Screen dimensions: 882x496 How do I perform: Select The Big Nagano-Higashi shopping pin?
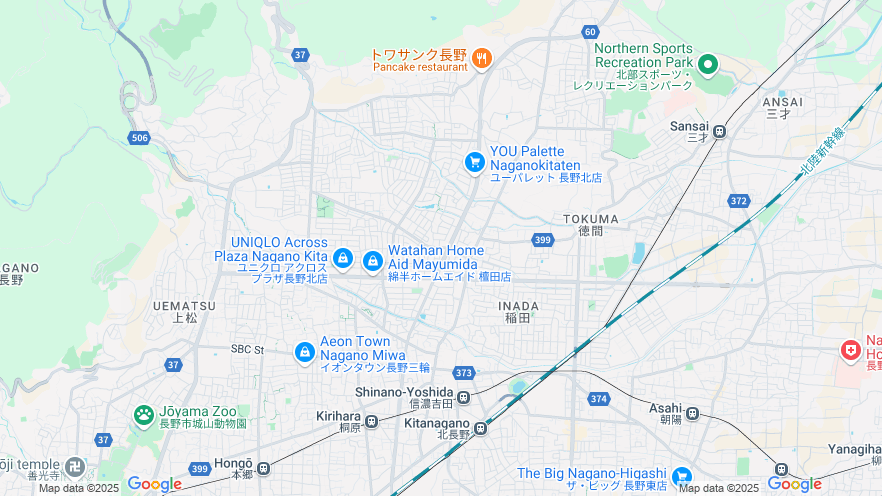pos(682,477)
